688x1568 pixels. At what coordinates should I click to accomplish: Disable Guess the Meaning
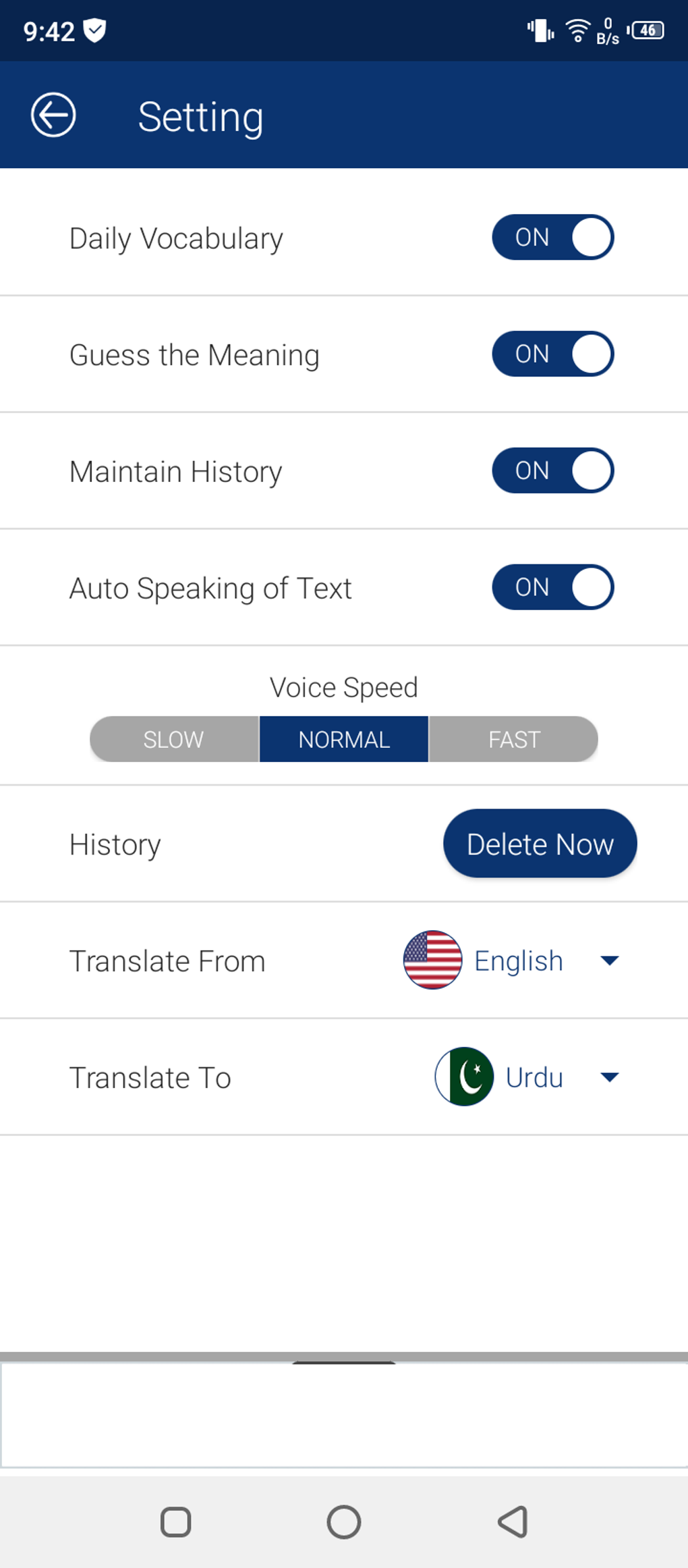tap(552, 354)
